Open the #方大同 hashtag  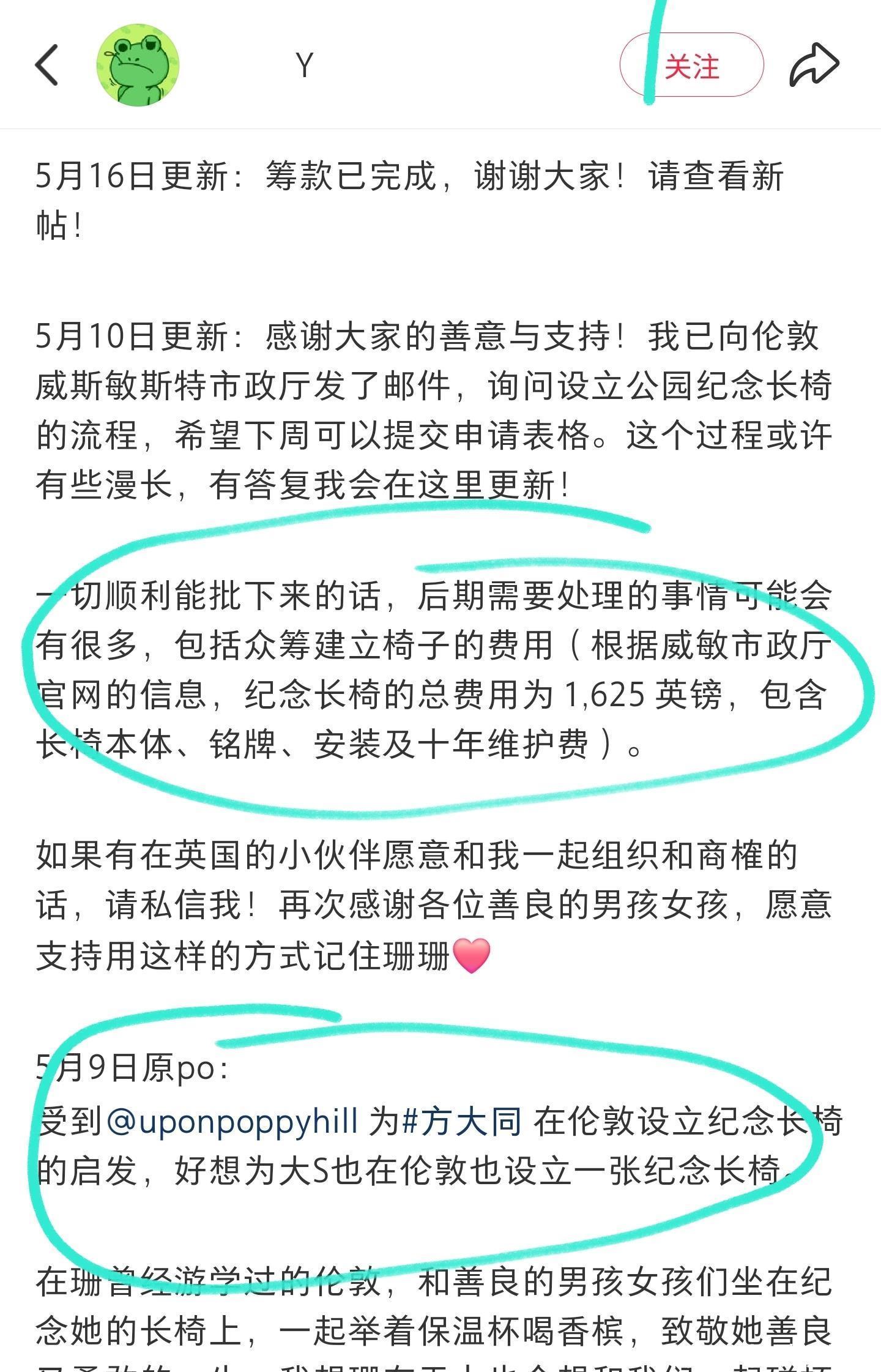[x=463, y=1121]
